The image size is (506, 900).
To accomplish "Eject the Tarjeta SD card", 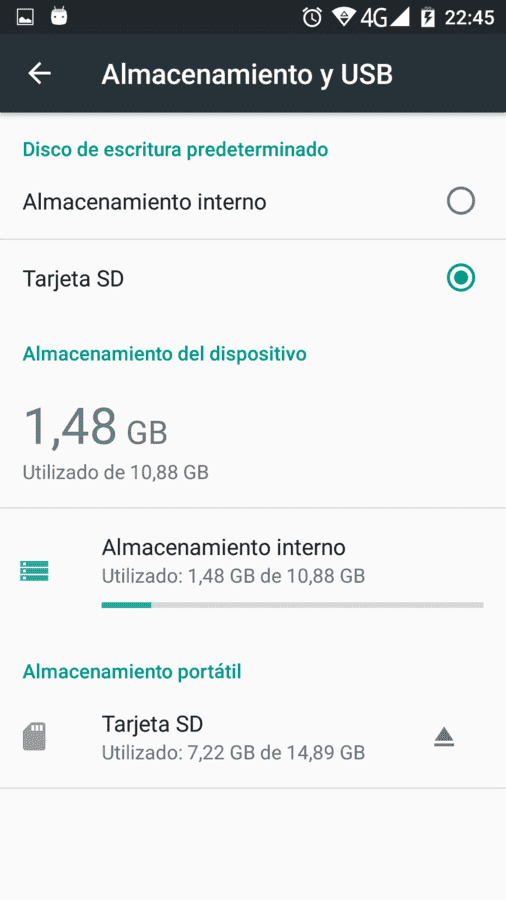I will pos(444,736).
